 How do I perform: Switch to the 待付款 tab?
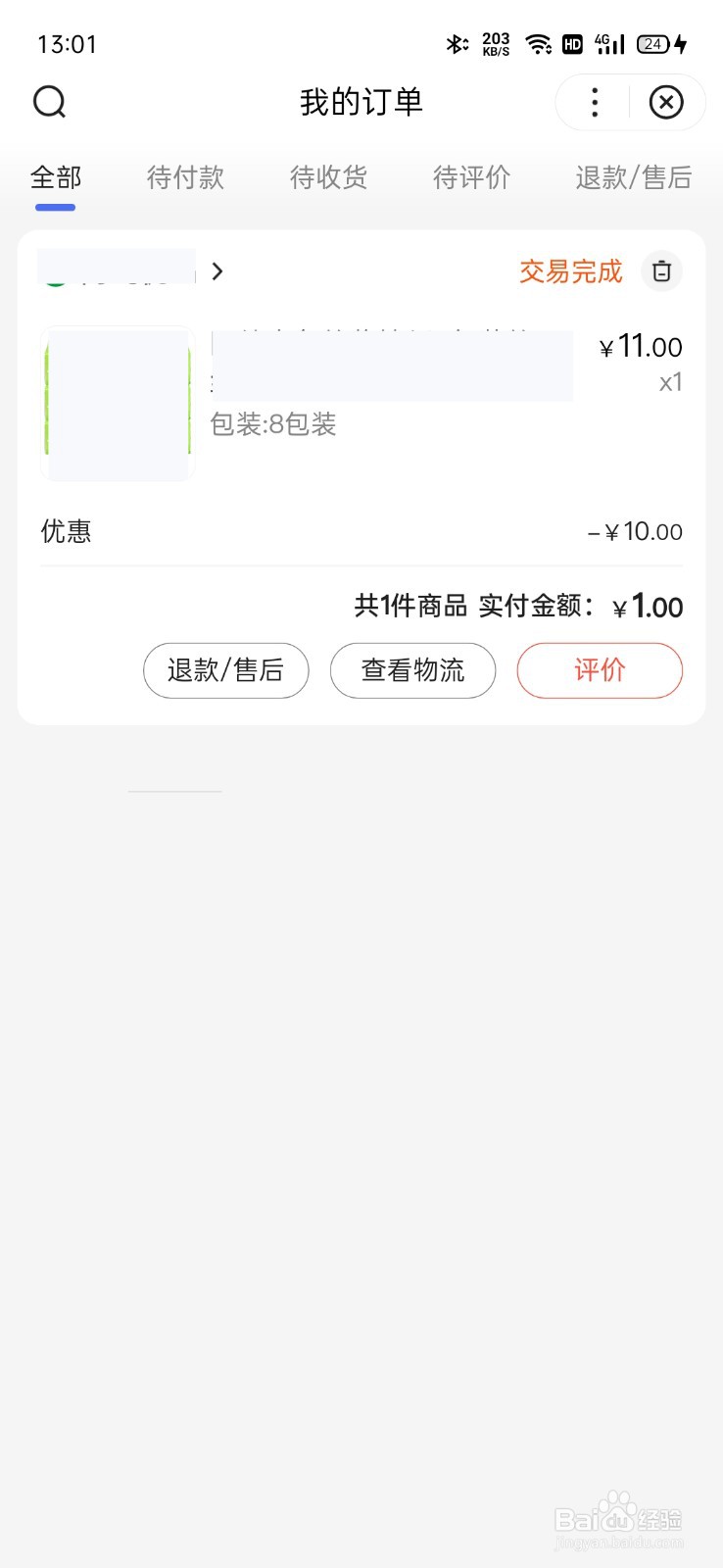tap(185, 177)
